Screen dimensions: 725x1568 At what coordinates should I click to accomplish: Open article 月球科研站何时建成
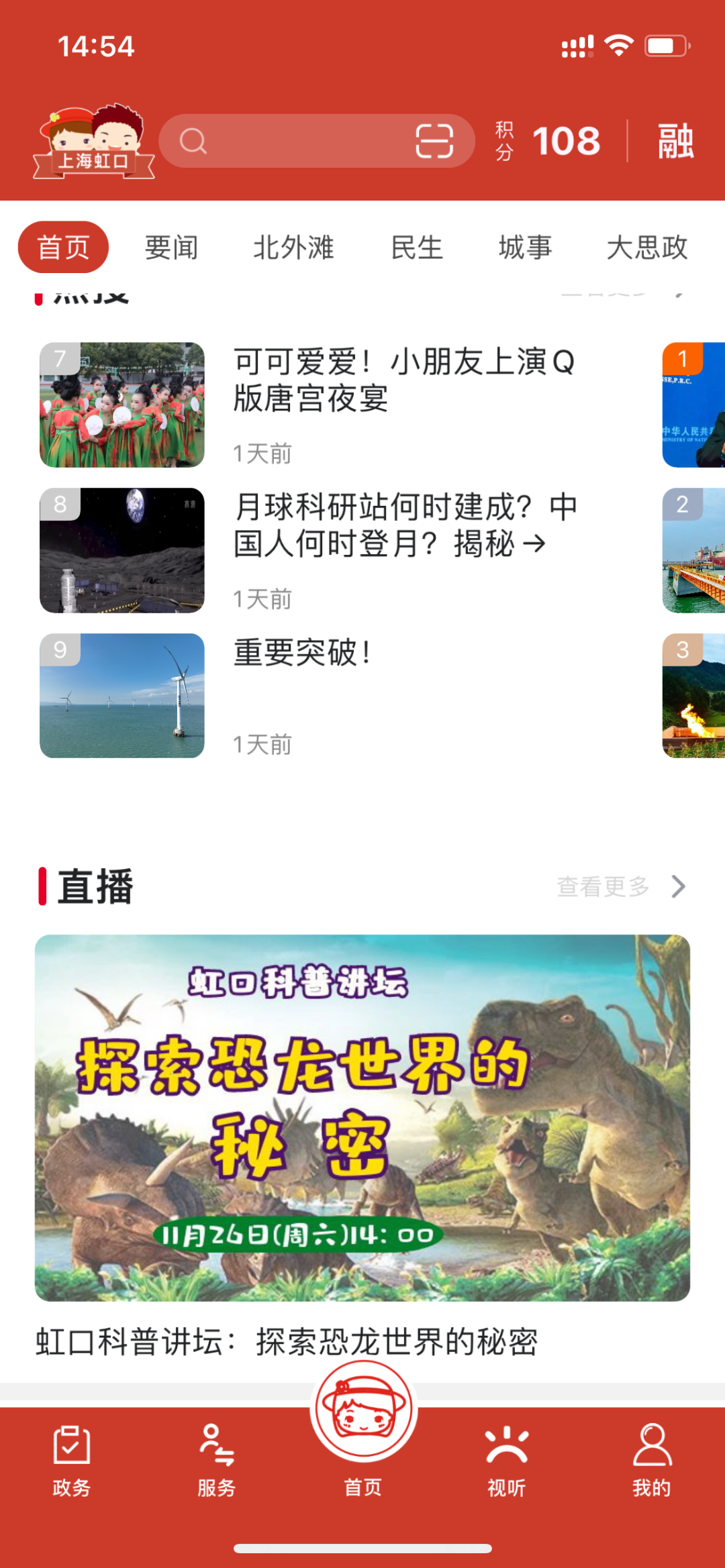403,525
